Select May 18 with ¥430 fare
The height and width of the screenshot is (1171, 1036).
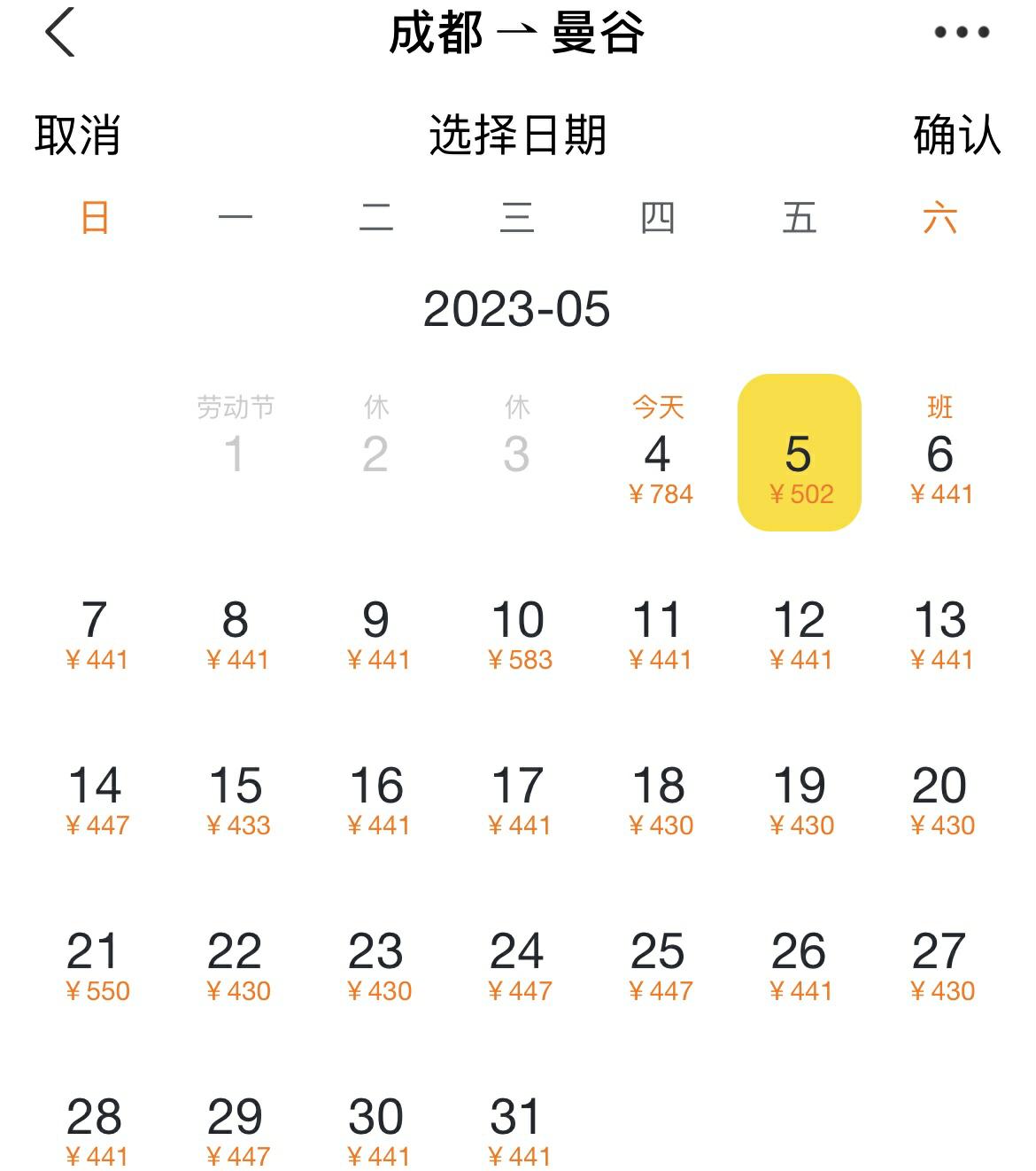[658, 787]
